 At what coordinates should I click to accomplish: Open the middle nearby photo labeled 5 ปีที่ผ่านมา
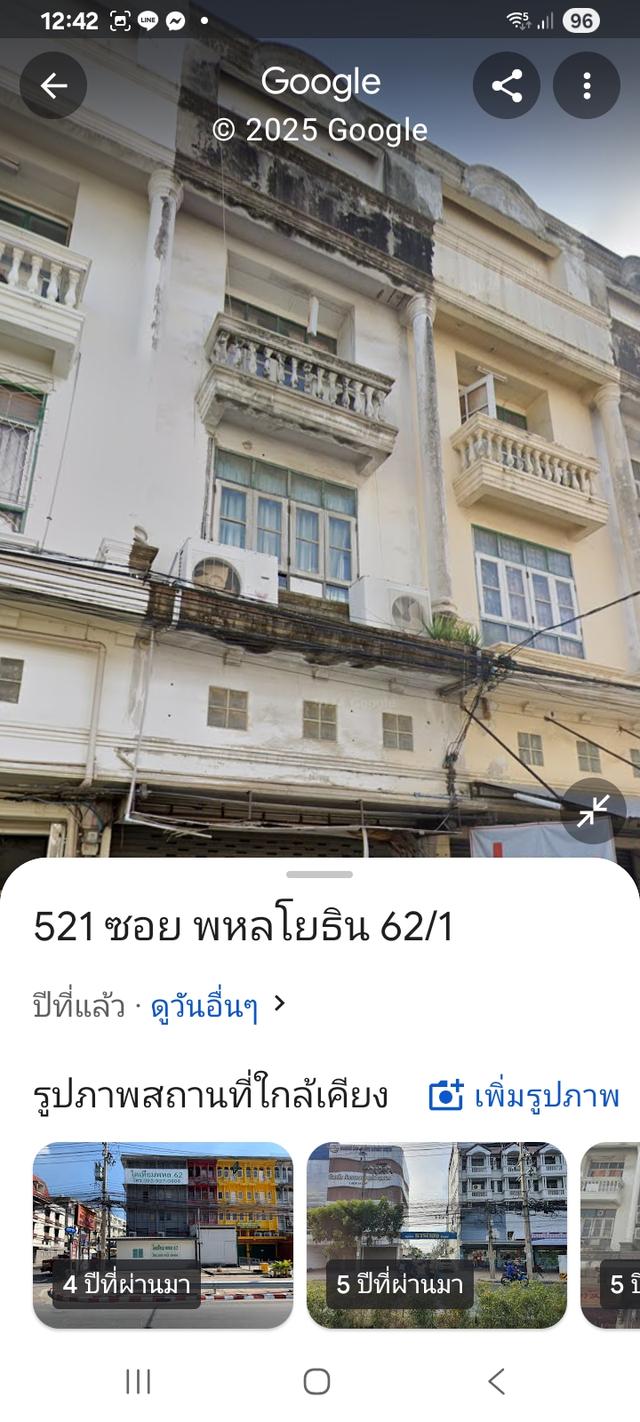pyautogui.click(x=436, y=1235)
